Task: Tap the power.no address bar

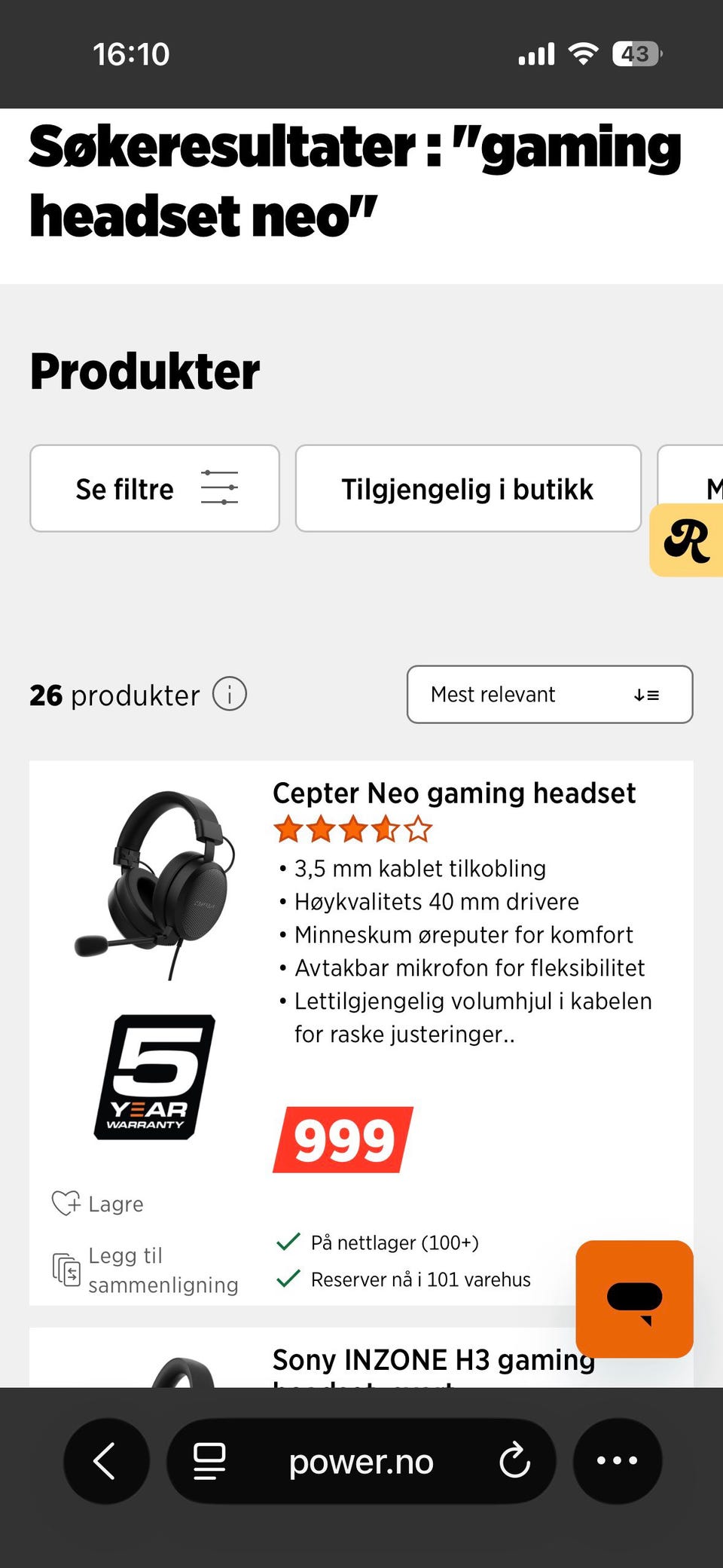Action: (x=361, y=1461)
